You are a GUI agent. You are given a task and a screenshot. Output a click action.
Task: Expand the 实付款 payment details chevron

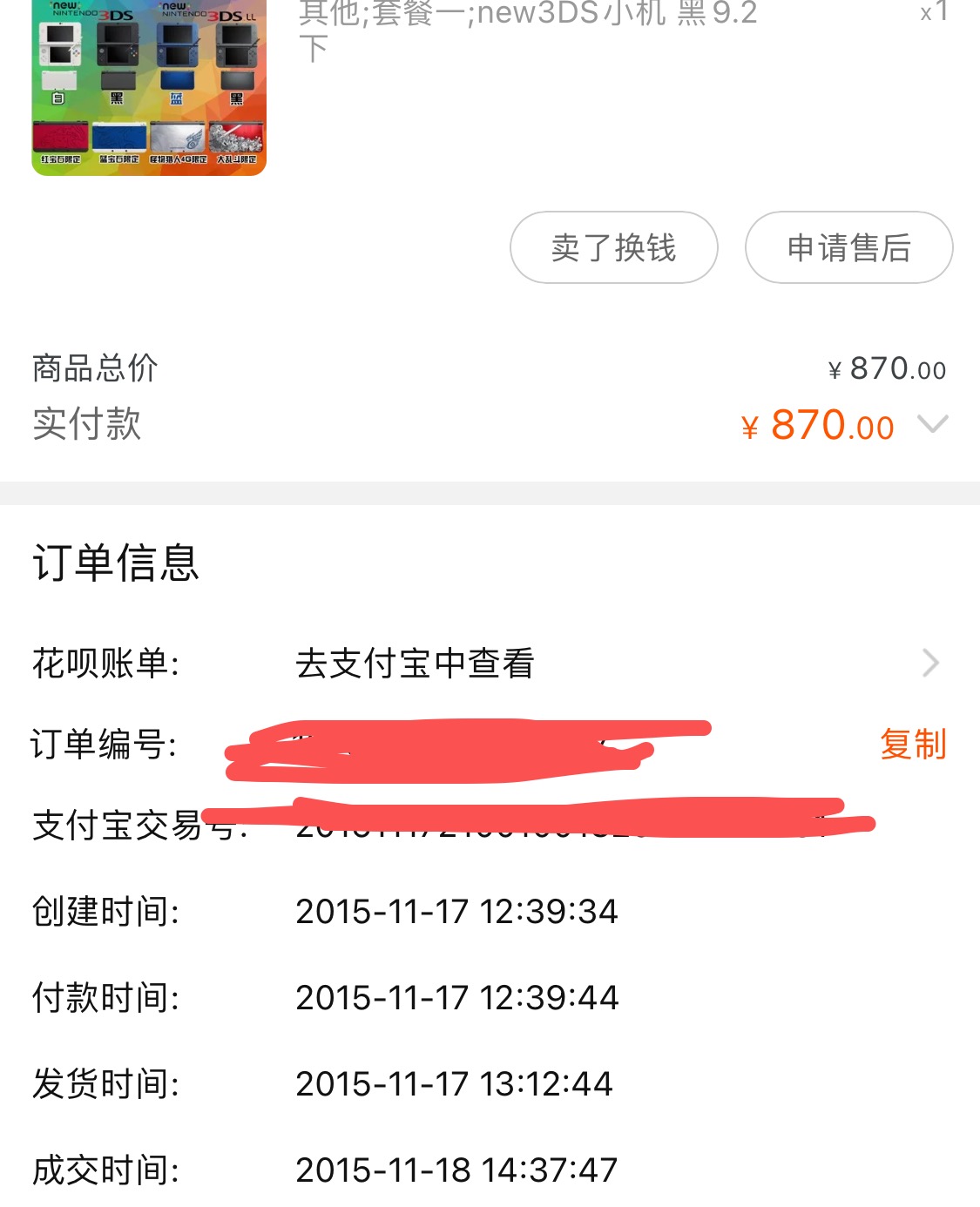(x=933, y=424)
